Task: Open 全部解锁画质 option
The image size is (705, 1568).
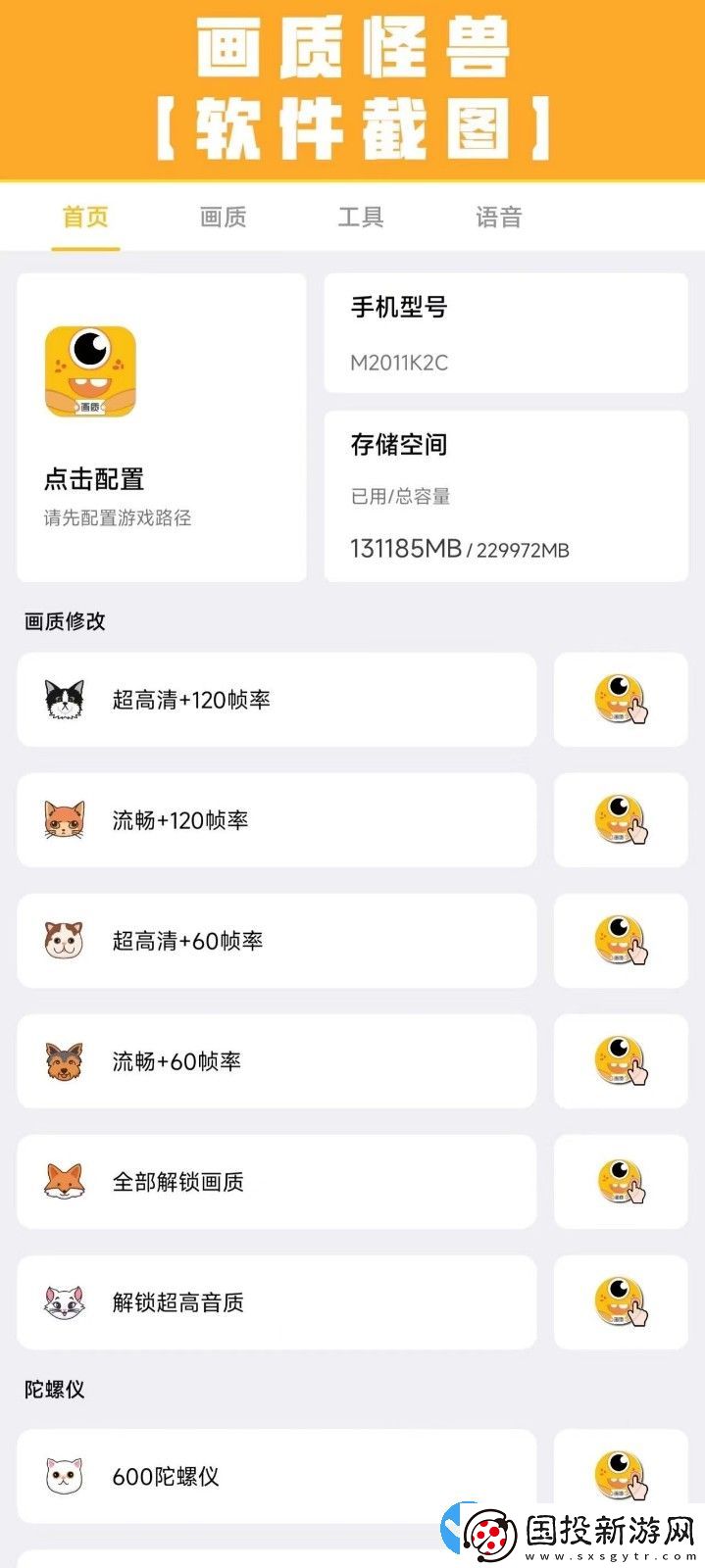Action: (277, 1182)
